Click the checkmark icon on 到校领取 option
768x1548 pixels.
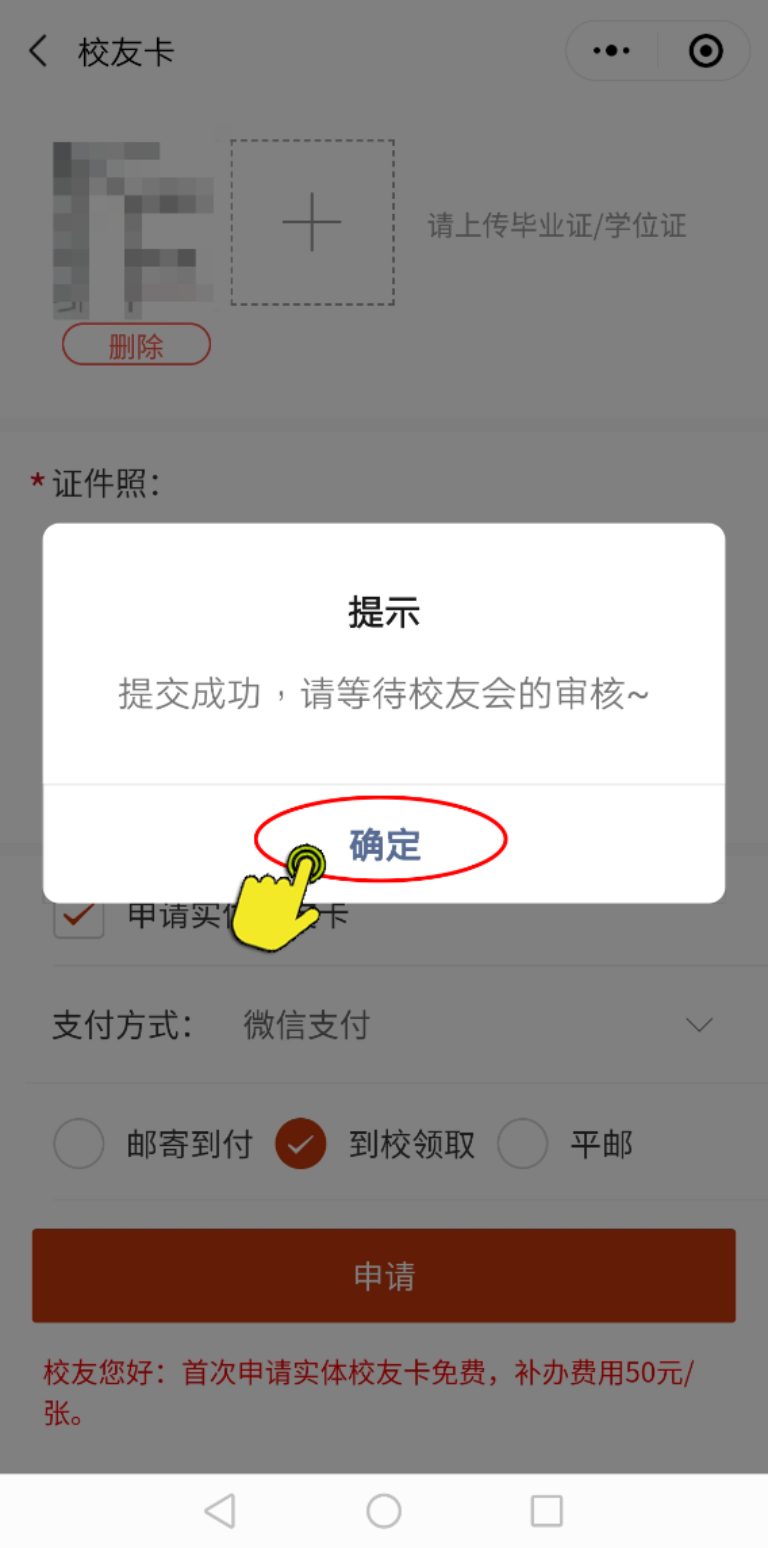click(x=302, y=1144)
